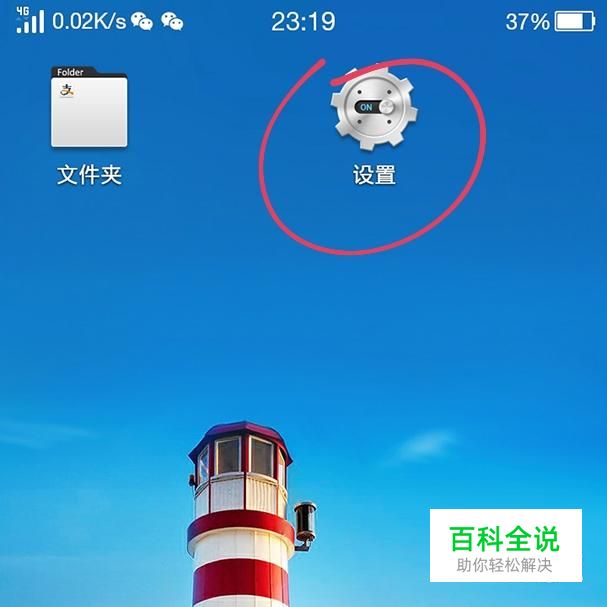Open the 设置 (Settings) app
607x607 pixels.
pos(374,108)
